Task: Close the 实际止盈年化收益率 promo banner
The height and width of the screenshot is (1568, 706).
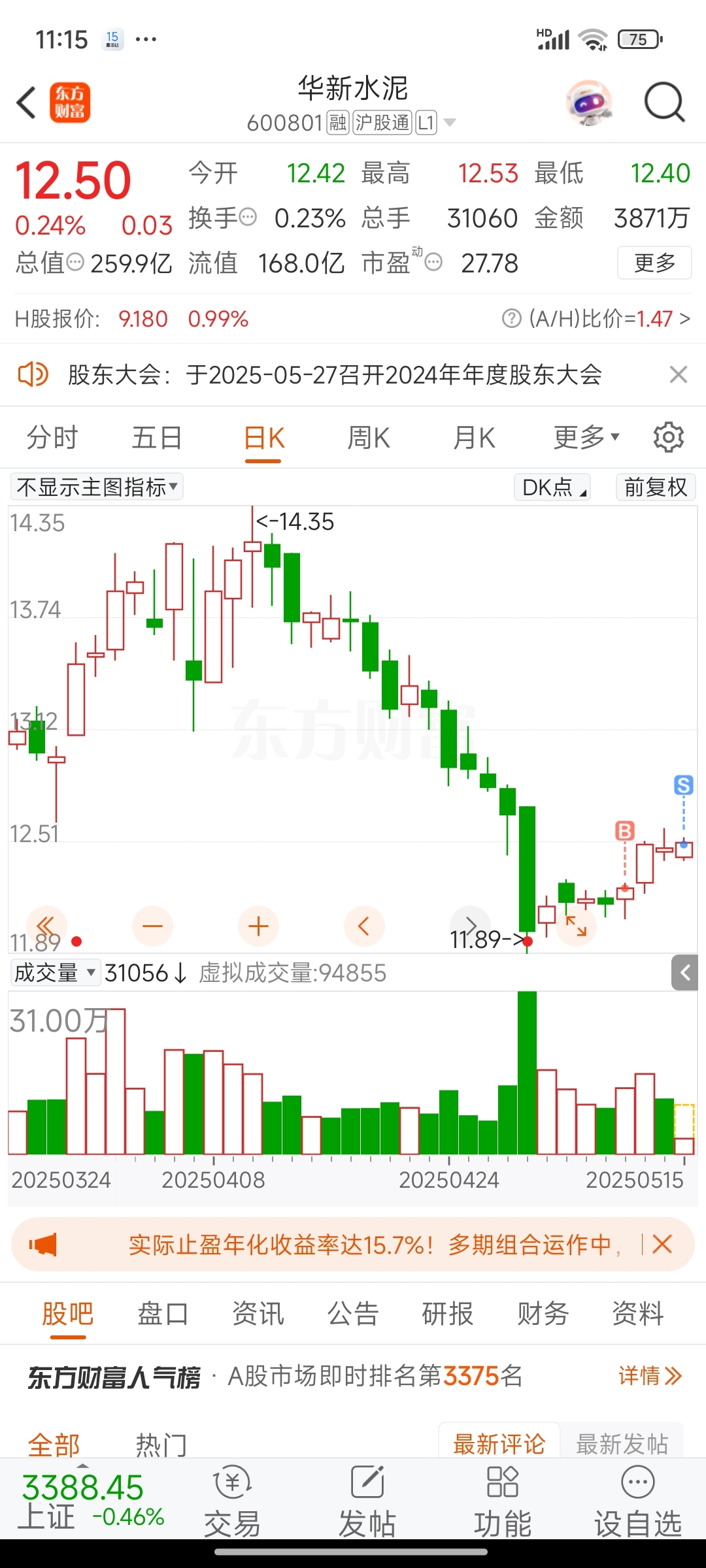Action: [x=662, y=1244]
